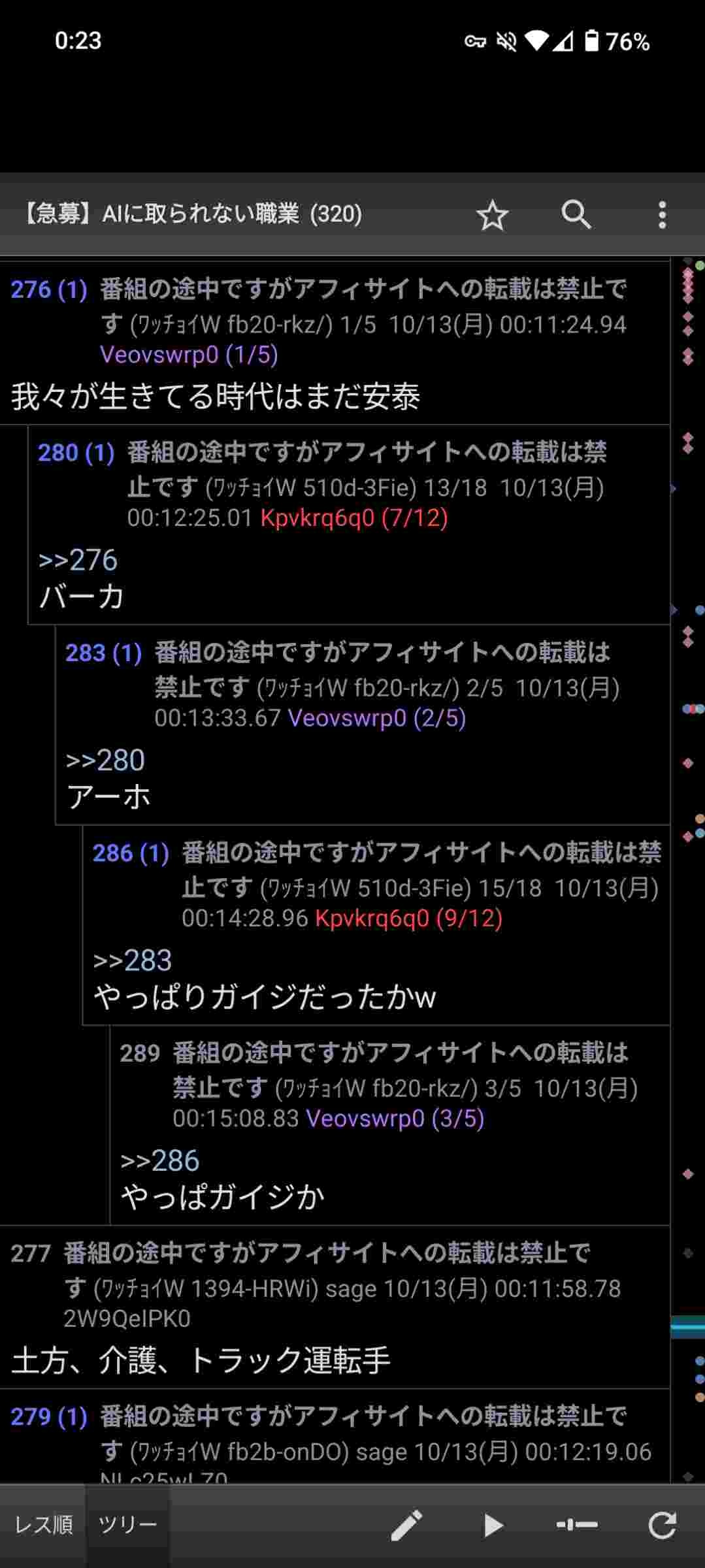This screenshot has width=705, height=1568.
Task: Reload the thread
Action: pyautogui.click(x=662, y=1526)
